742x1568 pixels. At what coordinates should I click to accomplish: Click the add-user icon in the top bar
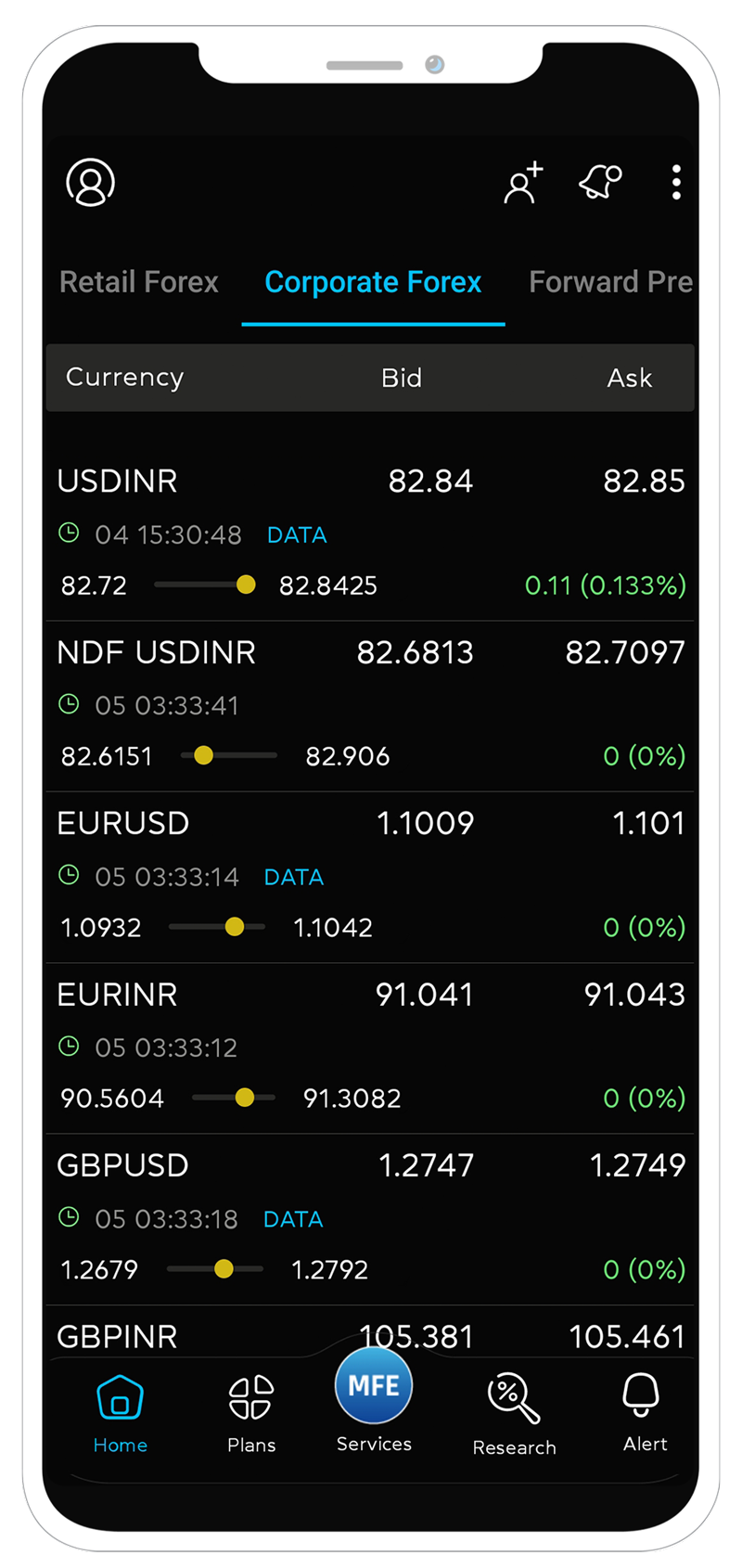[522, 184]
